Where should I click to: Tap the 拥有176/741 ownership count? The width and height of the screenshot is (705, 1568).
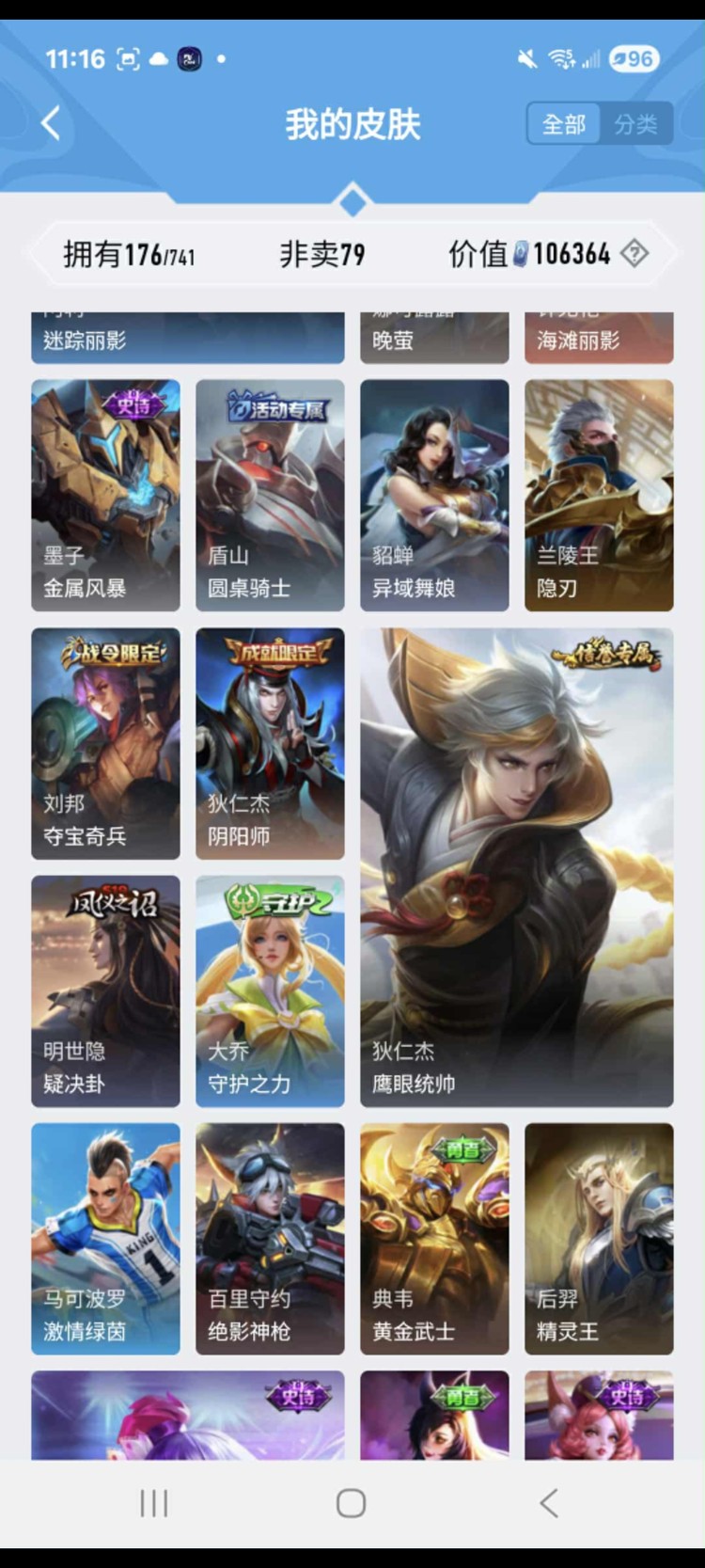tap(131, 253)
